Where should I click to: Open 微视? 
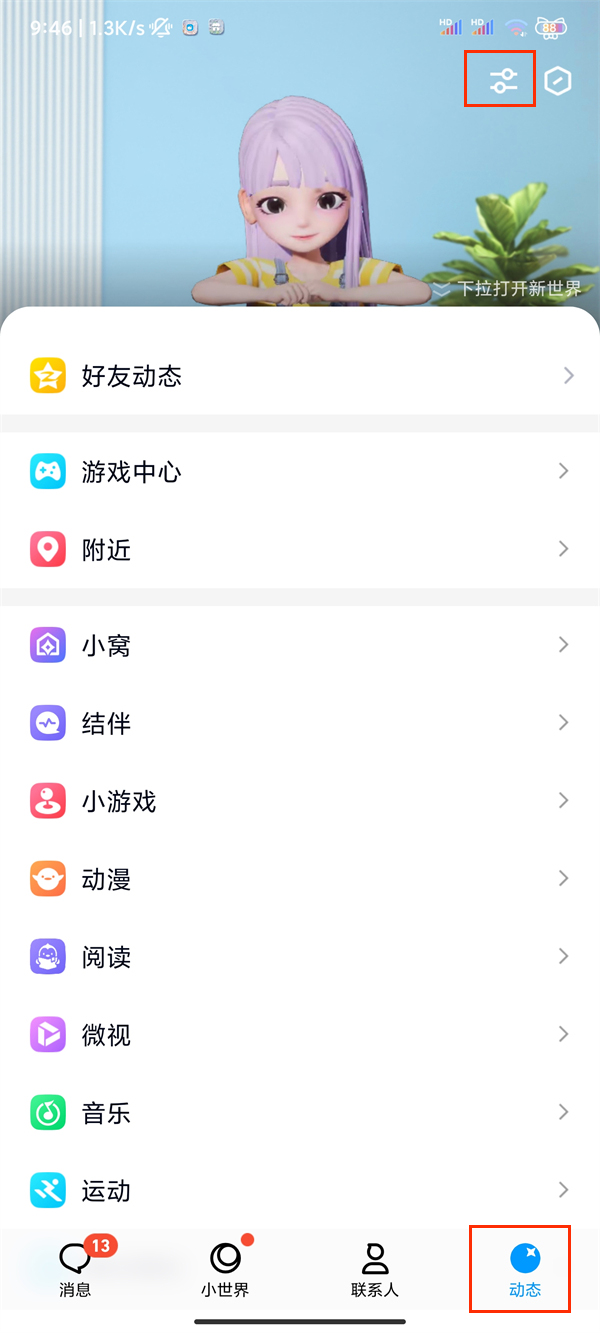300,1035
